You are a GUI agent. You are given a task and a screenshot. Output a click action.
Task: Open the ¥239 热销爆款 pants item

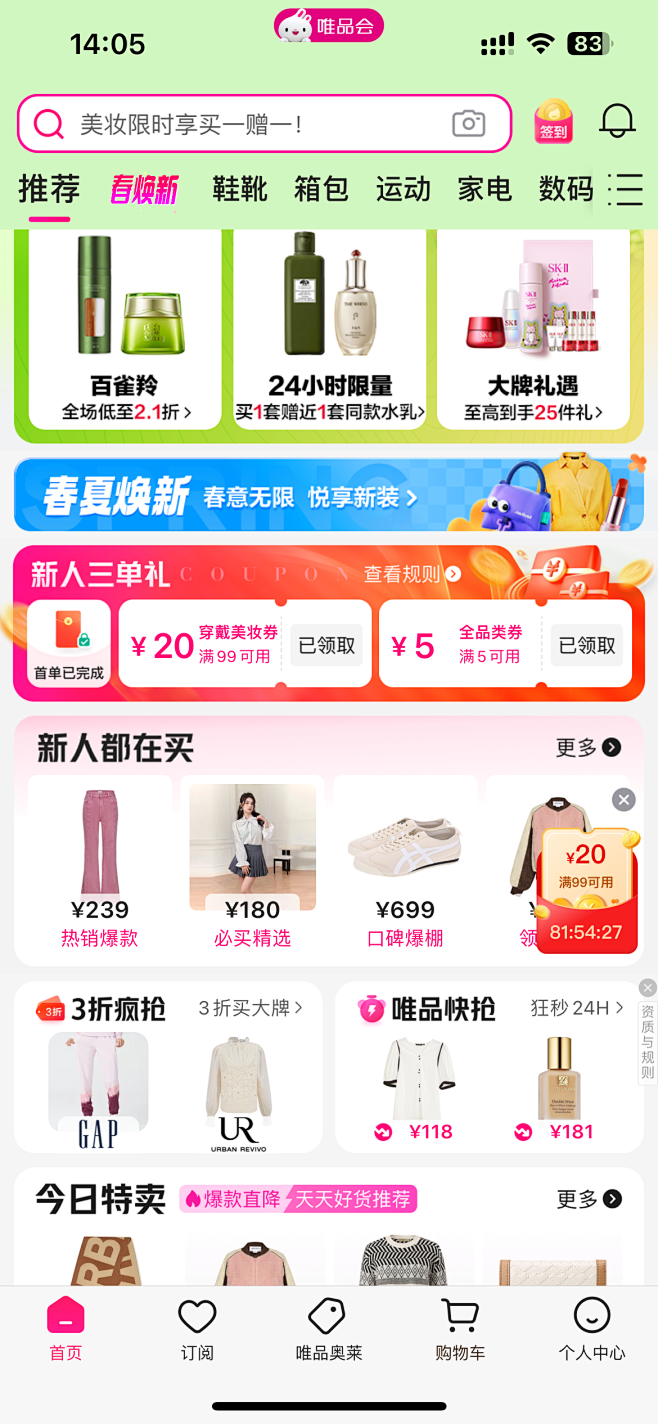tap(99, 865)
